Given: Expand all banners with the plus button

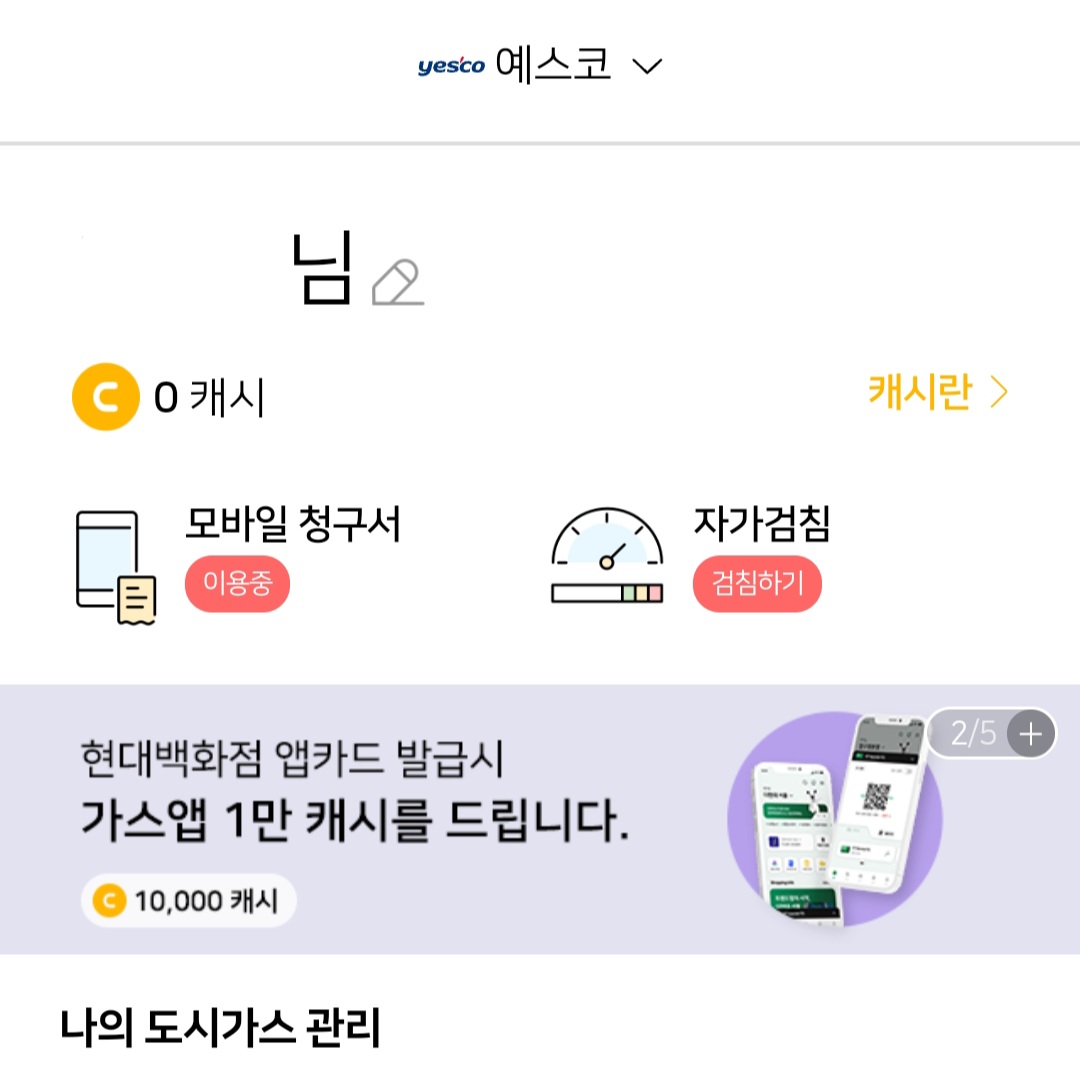Looking at the screenshot, I should (x=1030, y=734).
